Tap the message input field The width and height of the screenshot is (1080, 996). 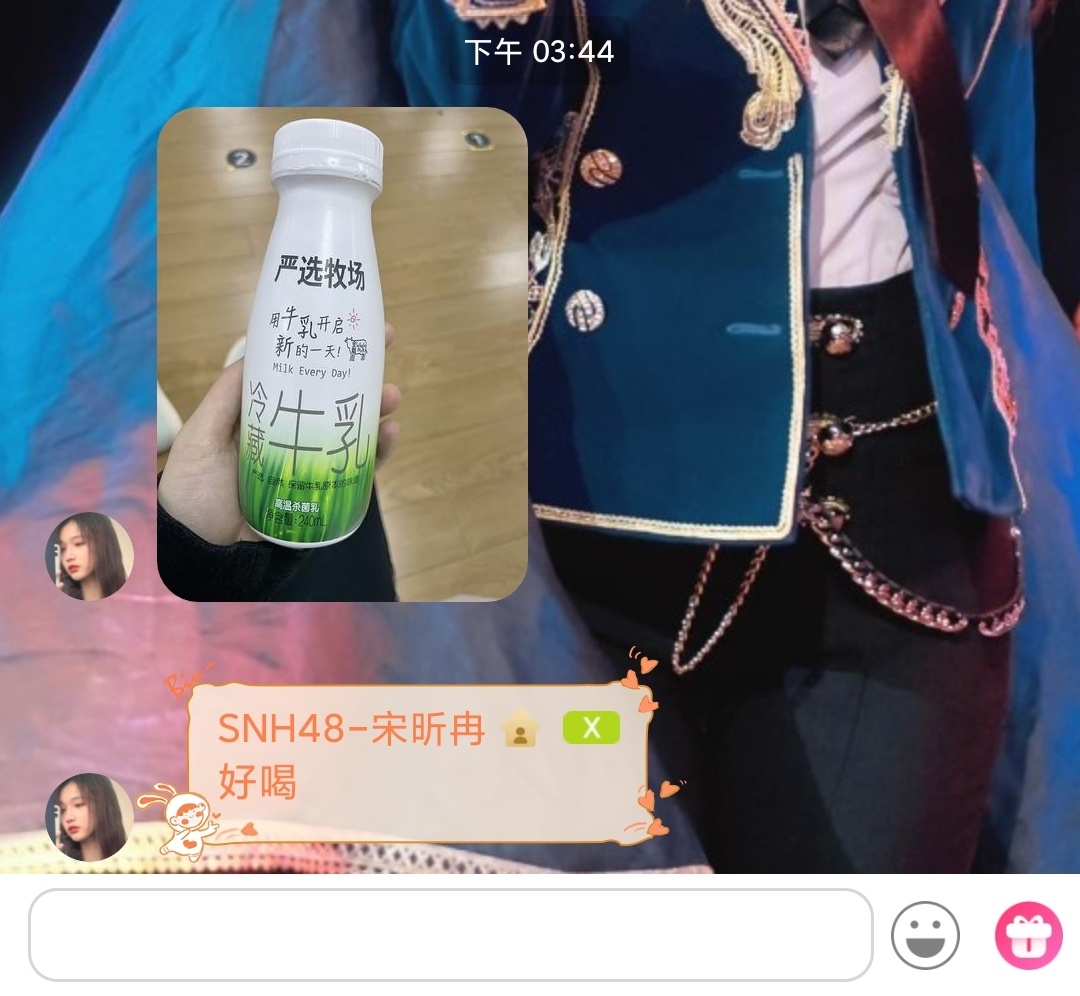pos(450,935)
